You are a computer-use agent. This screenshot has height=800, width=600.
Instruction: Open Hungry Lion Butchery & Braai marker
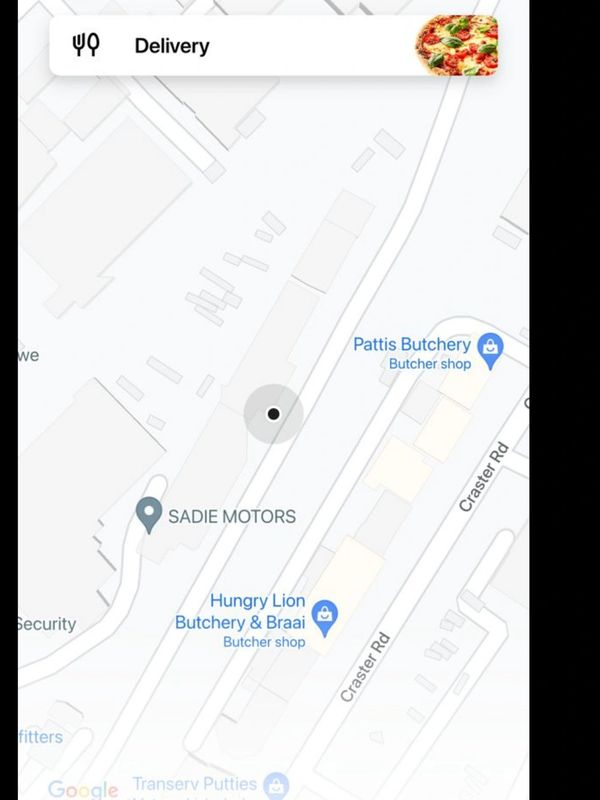(324, 617)
